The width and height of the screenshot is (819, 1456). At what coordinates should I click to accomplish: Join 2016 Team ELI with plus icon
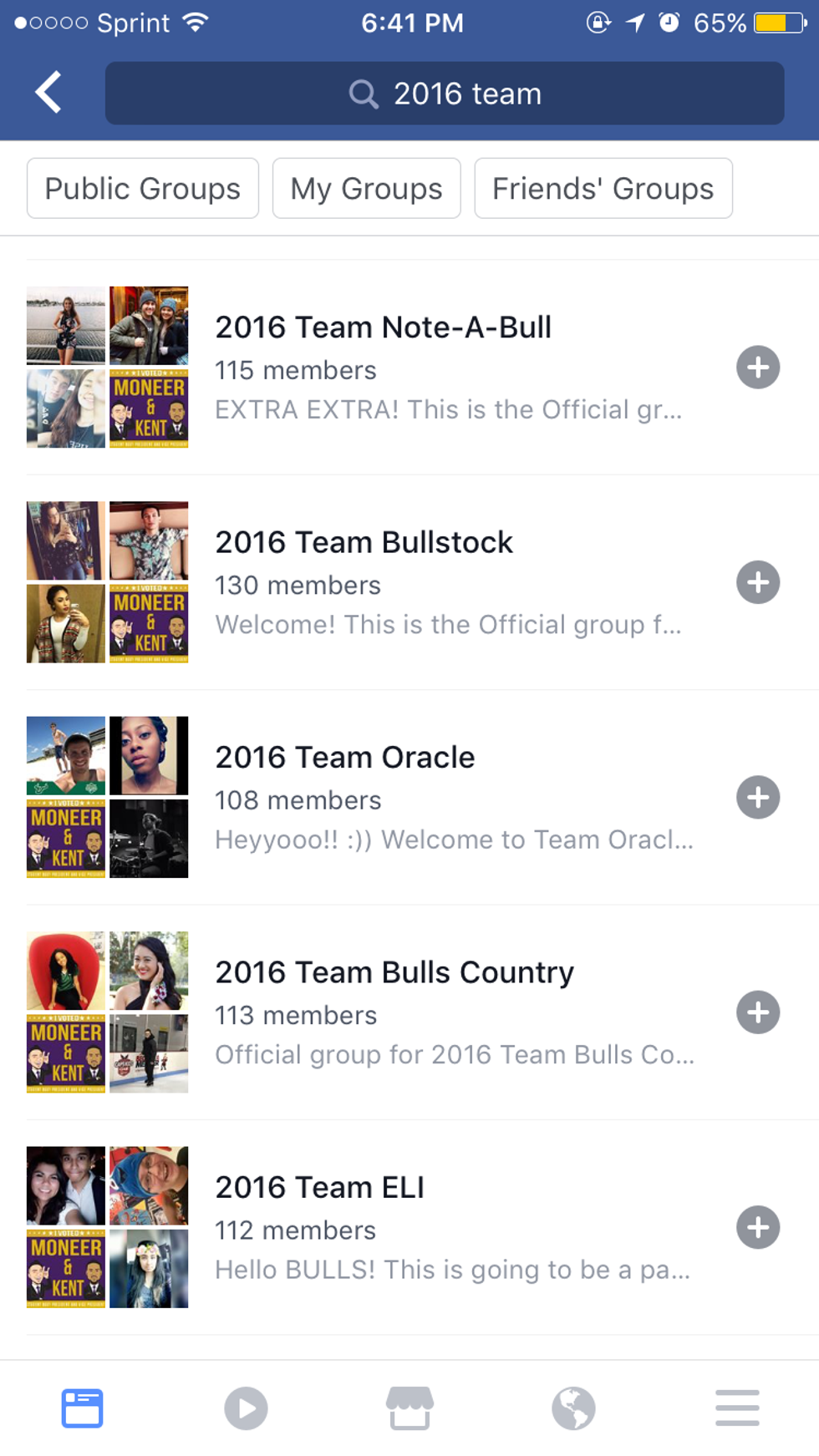point(758,1227)
